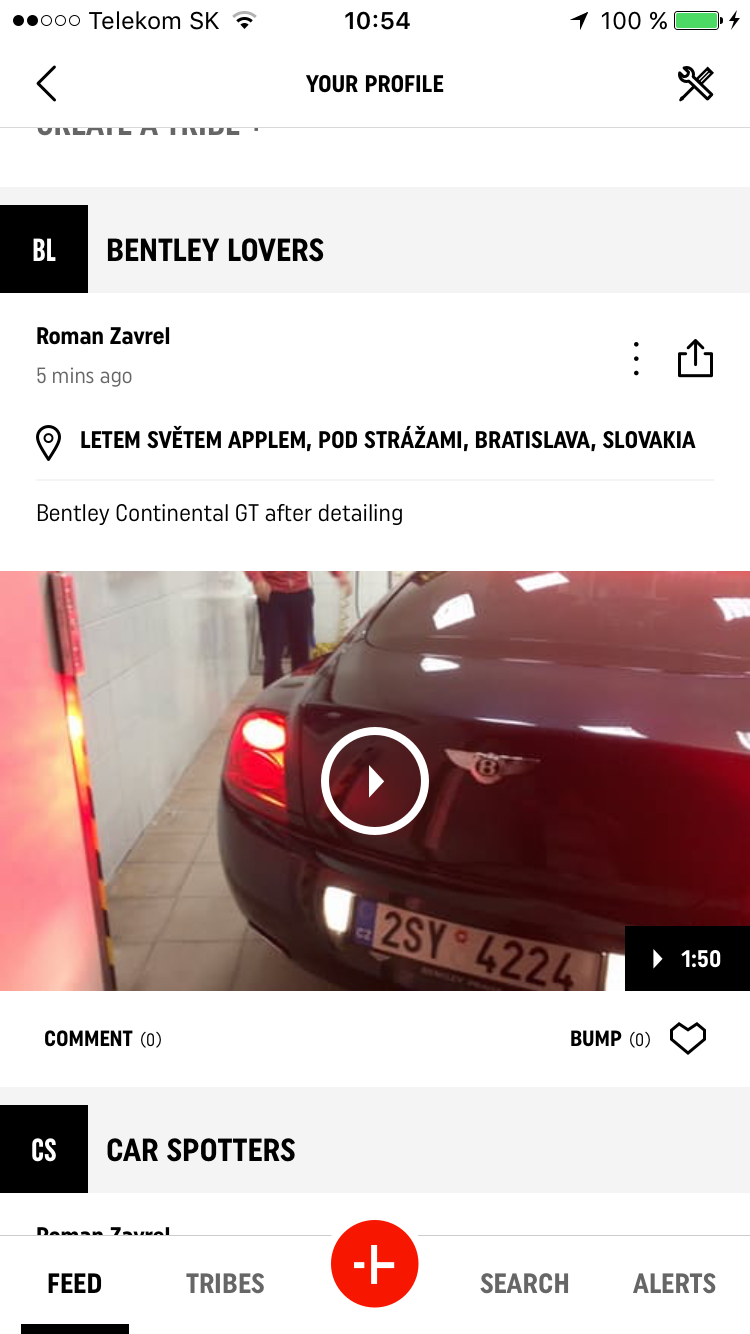Go back from Your Profile
The width and height of the screenshot is (750, 1334).
pos(46,84)
